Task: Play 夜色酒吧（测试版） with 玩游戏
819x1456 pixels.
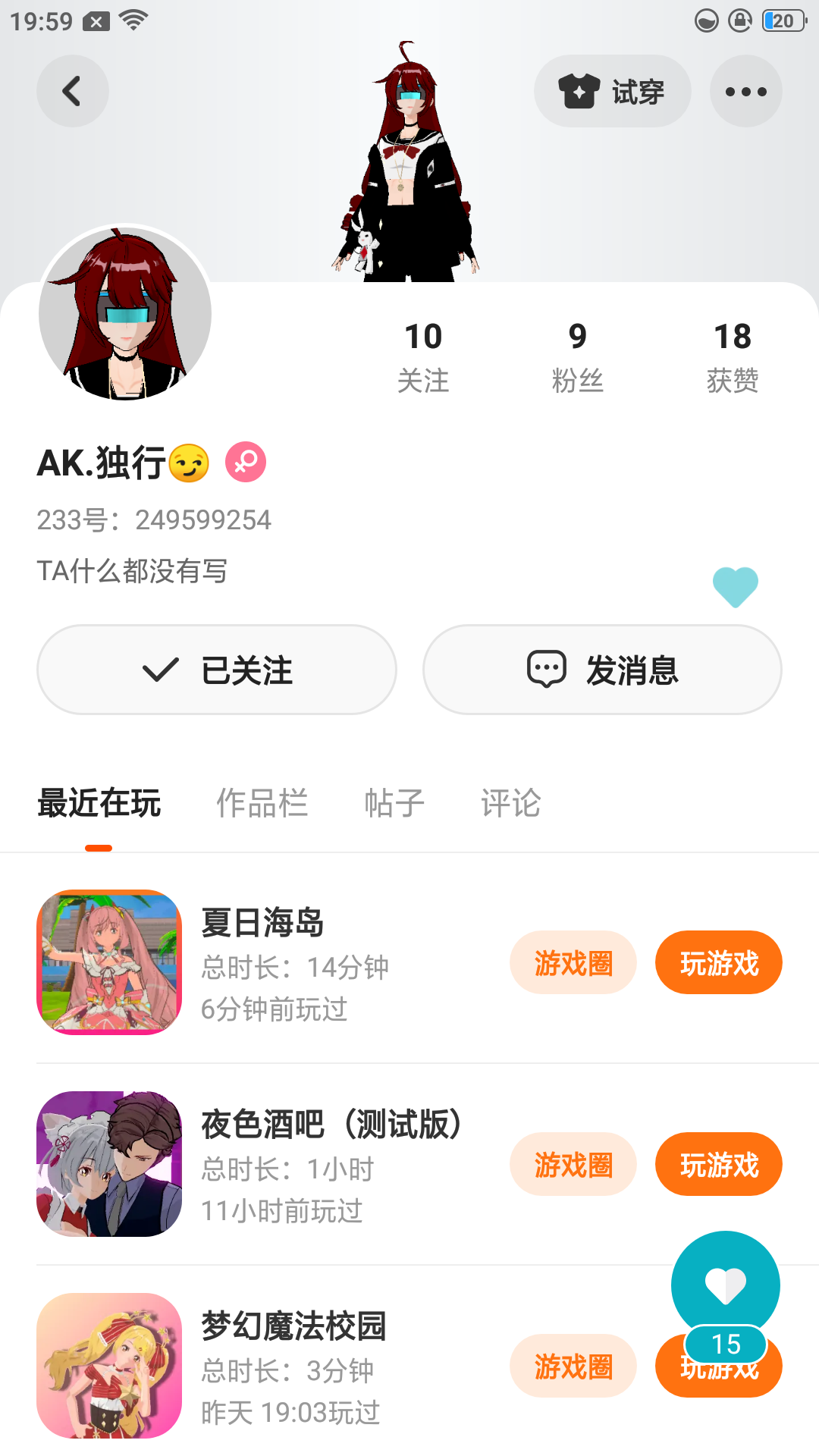Action: tap(719, 1165)
